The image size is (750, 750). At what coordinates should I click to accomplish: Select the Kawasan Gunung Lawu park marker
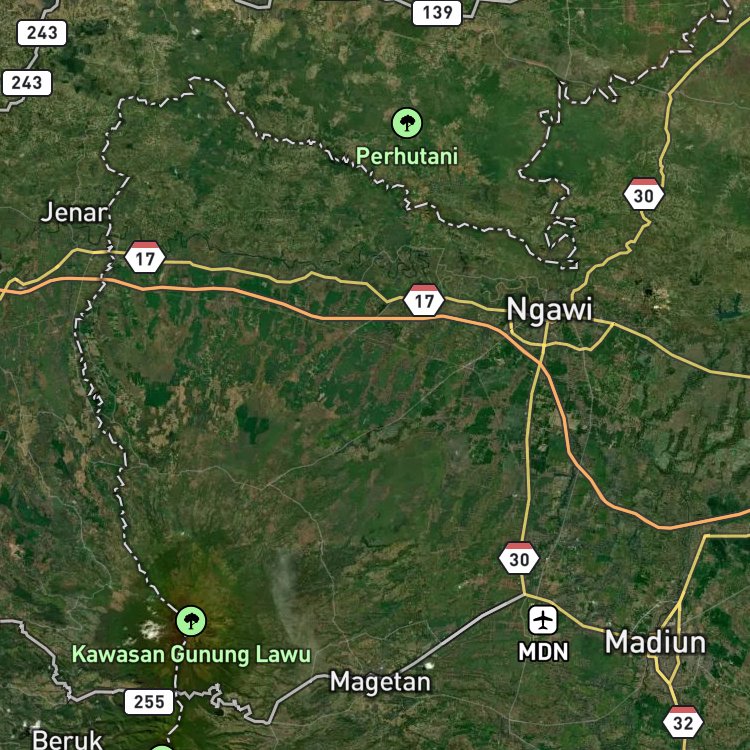coord(191,621)
